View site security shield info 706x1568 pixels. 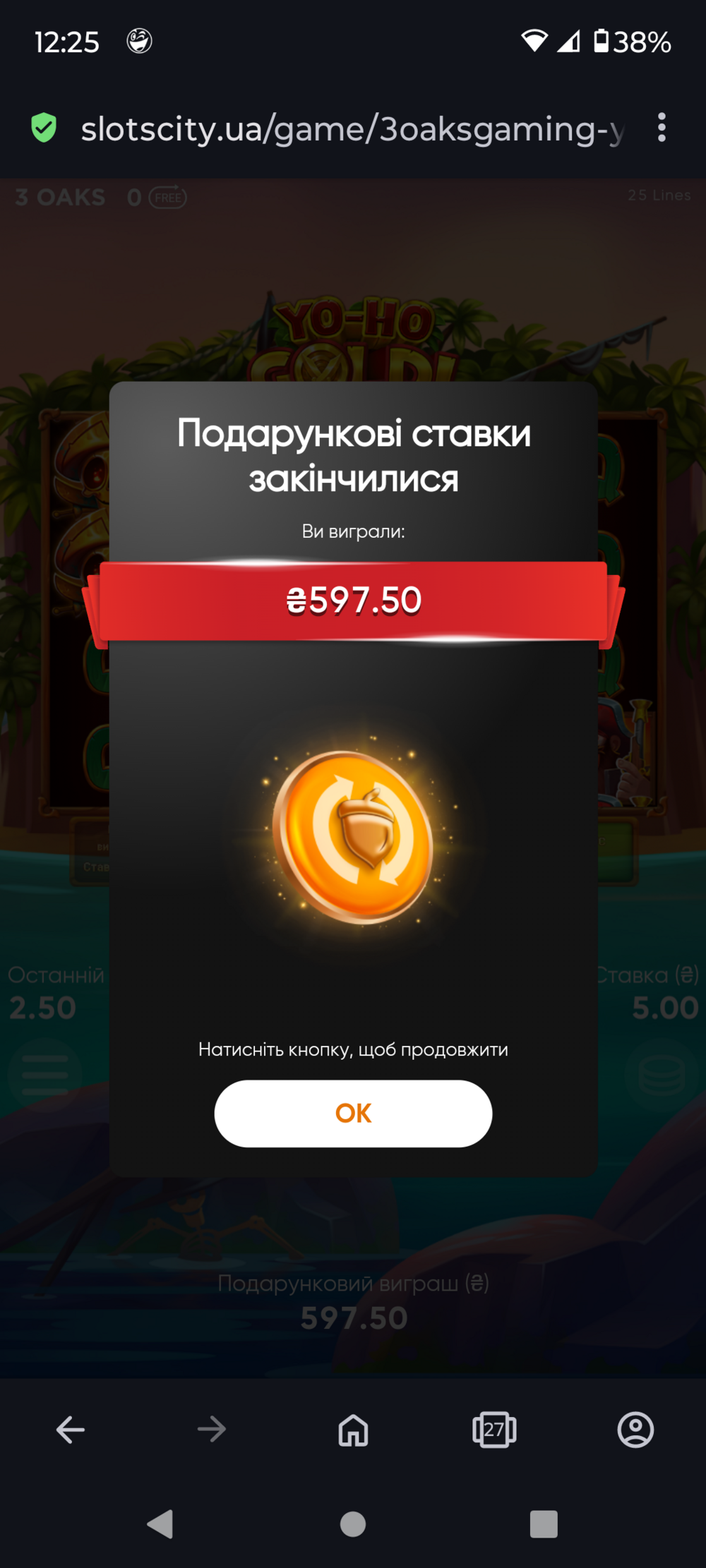pyautogui.click(x=44, y=128)
